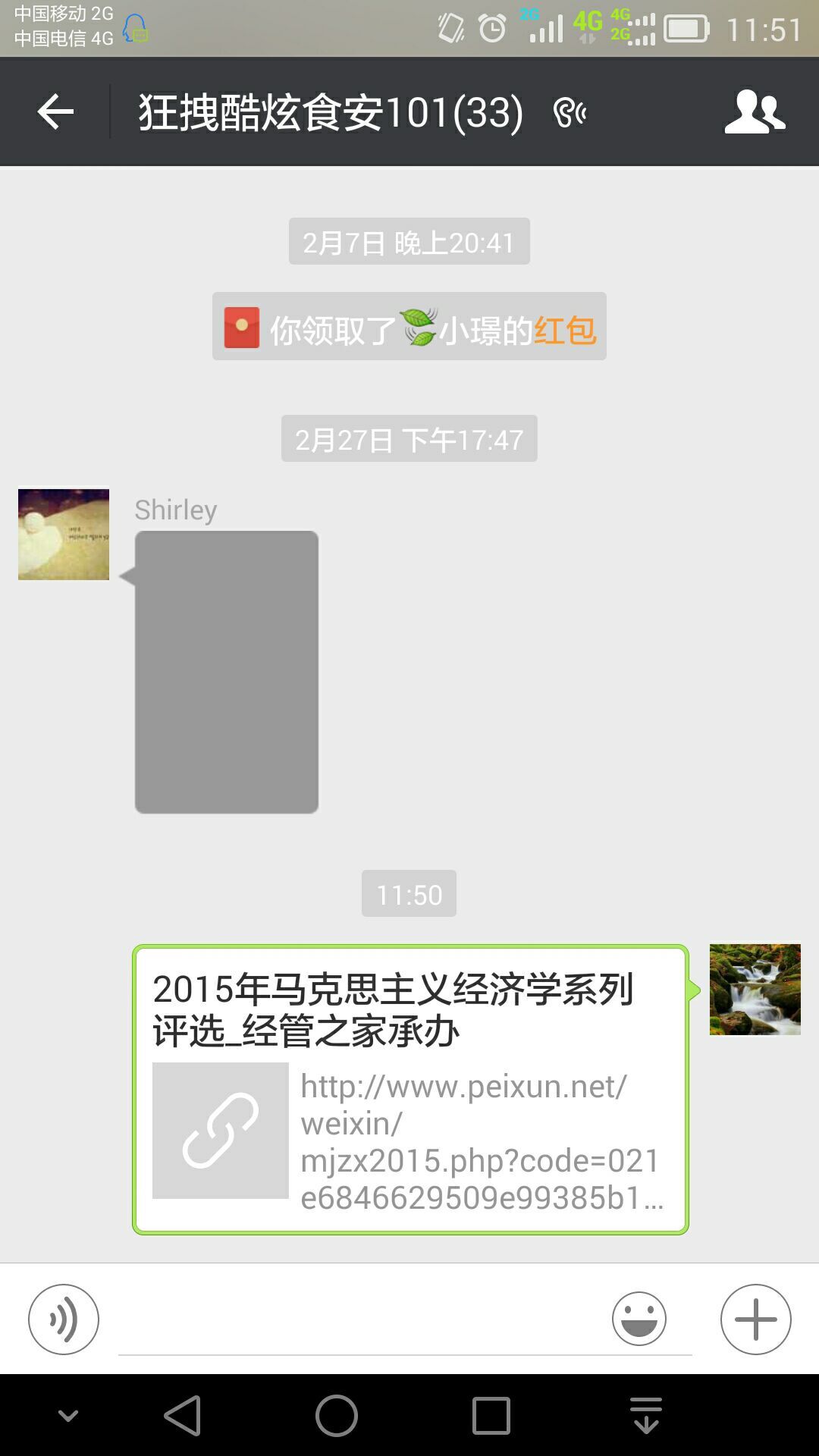Focus the message text field
This screenshot has height=1456, width=819.
tap(356, 1321)
